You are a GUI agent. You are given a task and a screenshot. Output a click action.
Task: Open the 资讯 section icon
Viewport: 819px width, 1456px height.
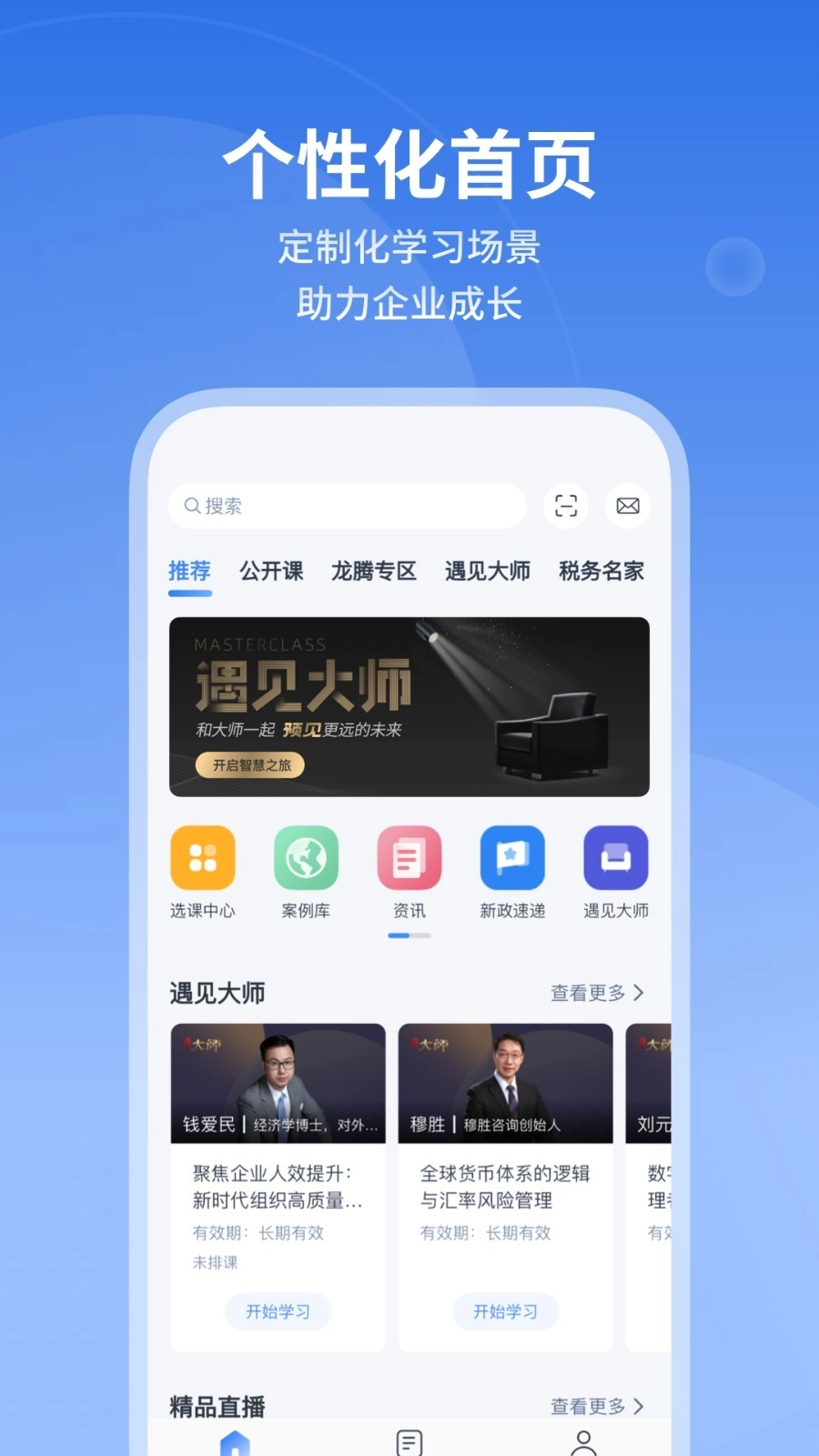[409, 857]
